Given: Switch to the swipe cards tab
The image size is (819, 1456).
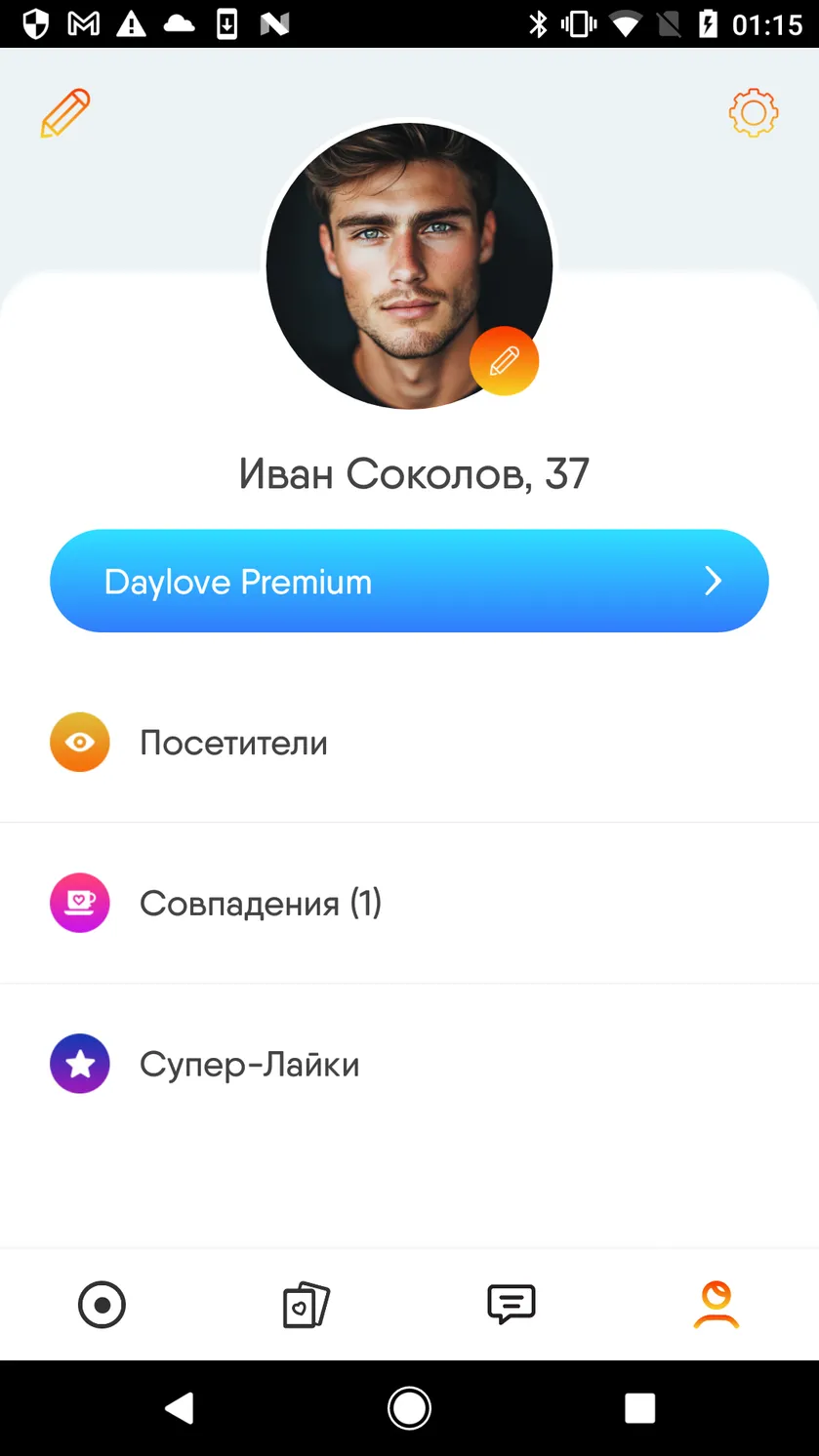Looking at the screenshot, I should 307,1305.
